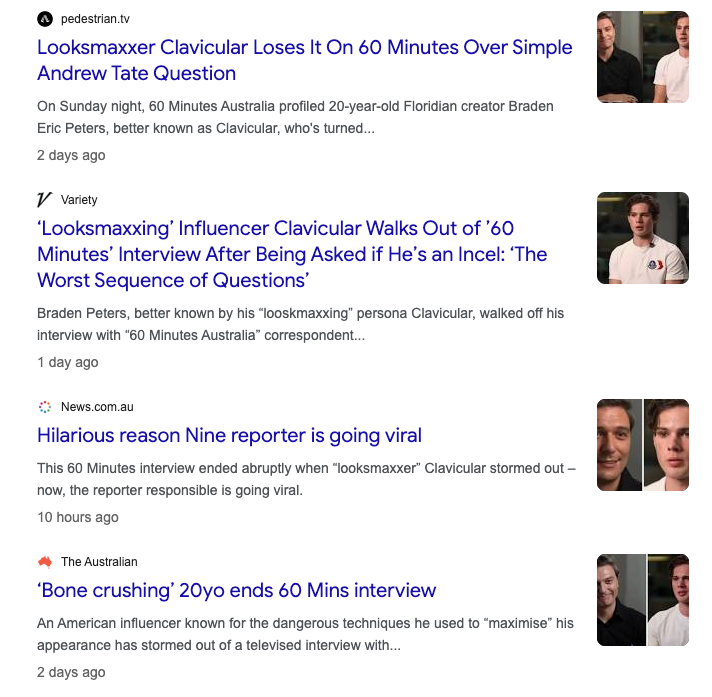Select the picture beside The Australian story

[x=643, y=600]
